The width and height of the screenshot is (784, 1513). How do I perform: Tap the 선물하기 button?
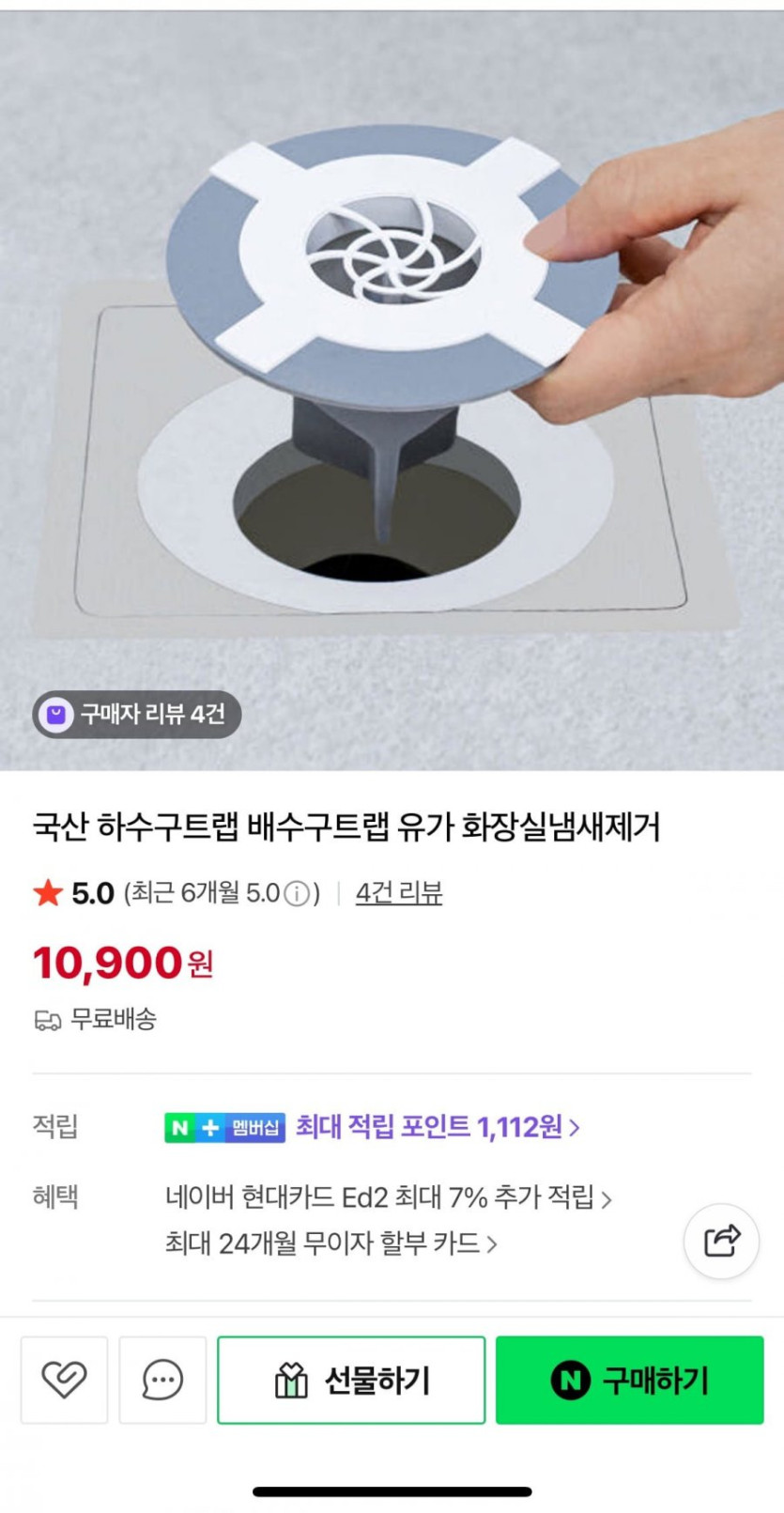pos(351,1380)
